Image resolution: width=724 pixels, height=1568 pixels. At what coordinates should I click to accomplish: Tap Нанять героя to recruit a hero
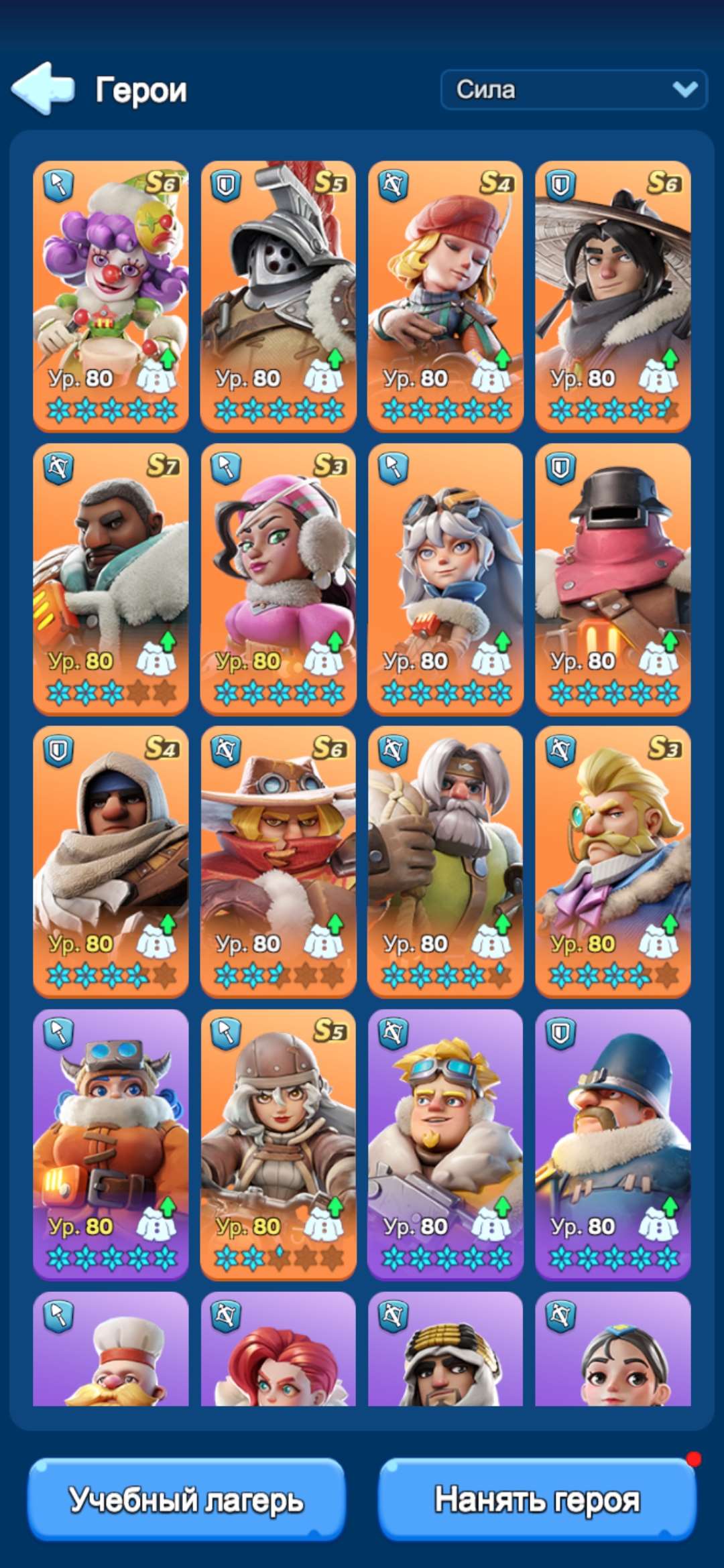pyautogui.click(x=538, y=1499)
